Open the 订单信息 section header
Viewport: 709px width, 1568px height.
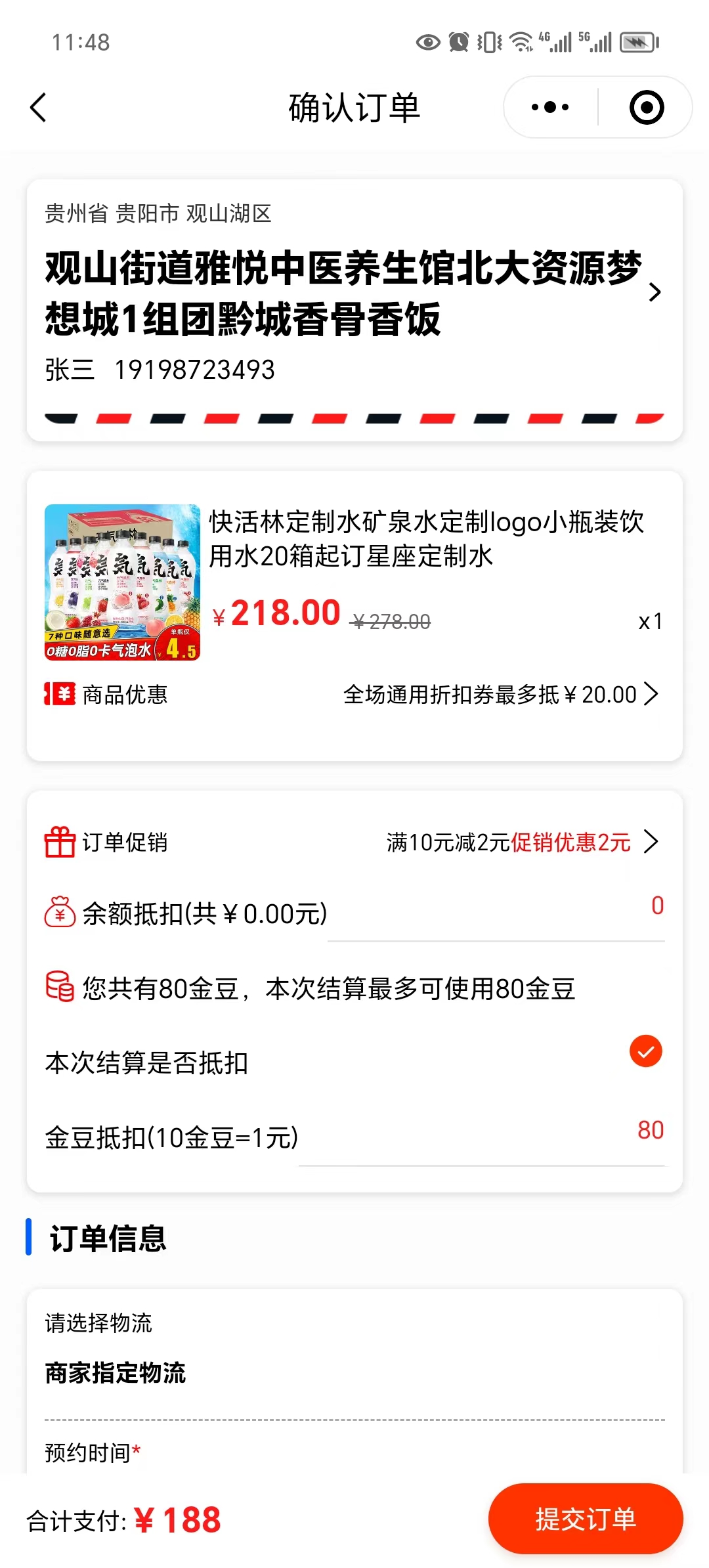coord(107,1238)
